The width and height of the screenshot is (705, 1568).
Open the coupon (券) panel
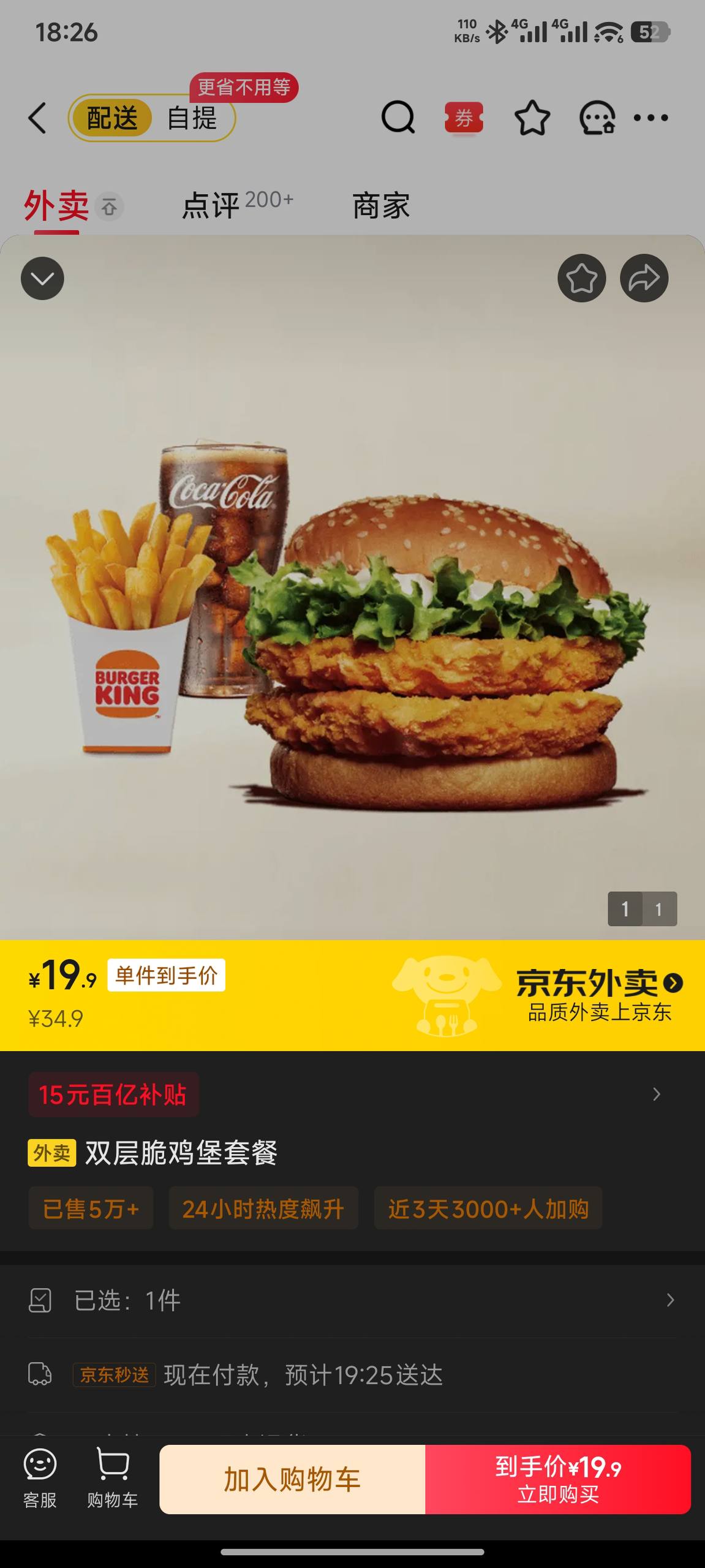(x=464, y=118)
